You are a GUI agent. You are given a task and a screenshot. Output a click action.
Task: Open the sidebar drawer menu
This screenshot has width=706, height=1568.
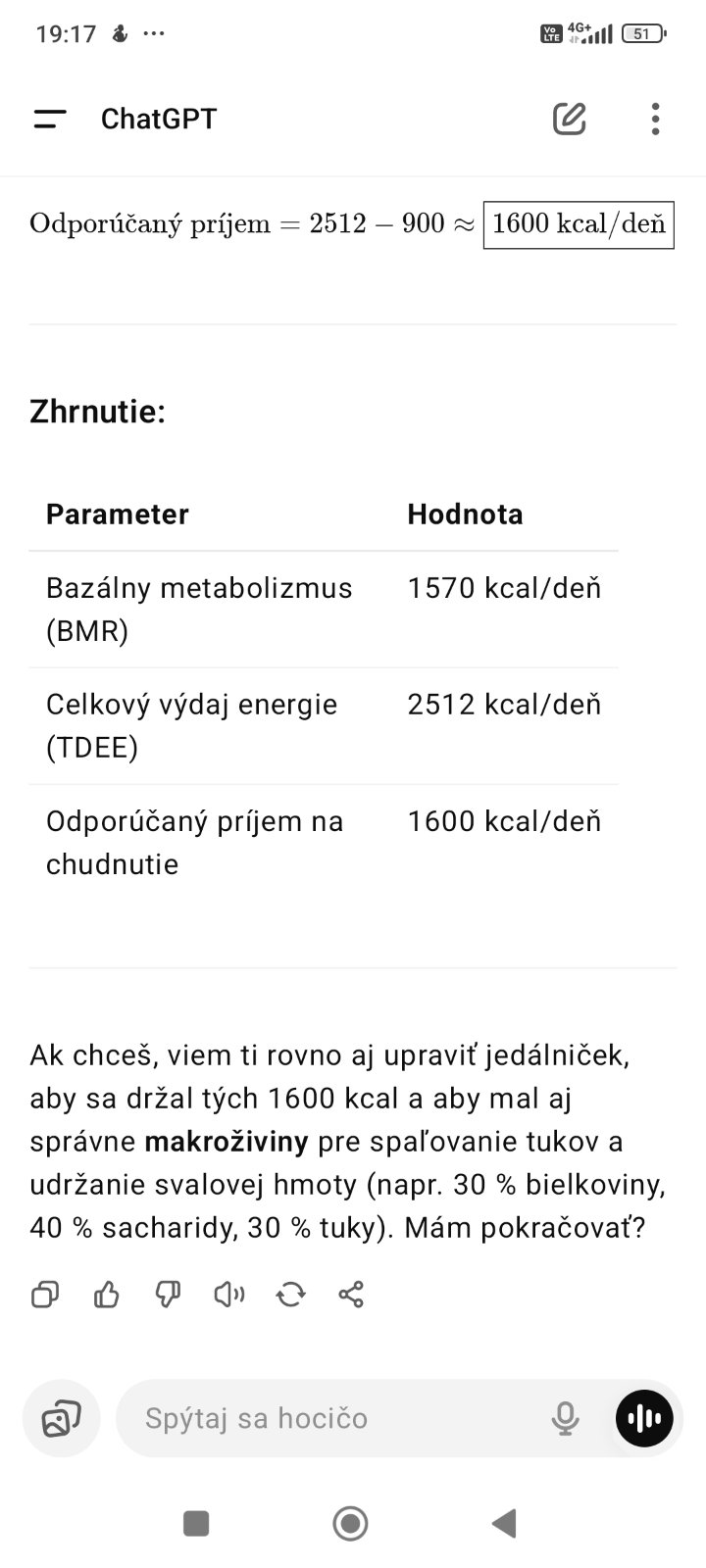point(50,120)
